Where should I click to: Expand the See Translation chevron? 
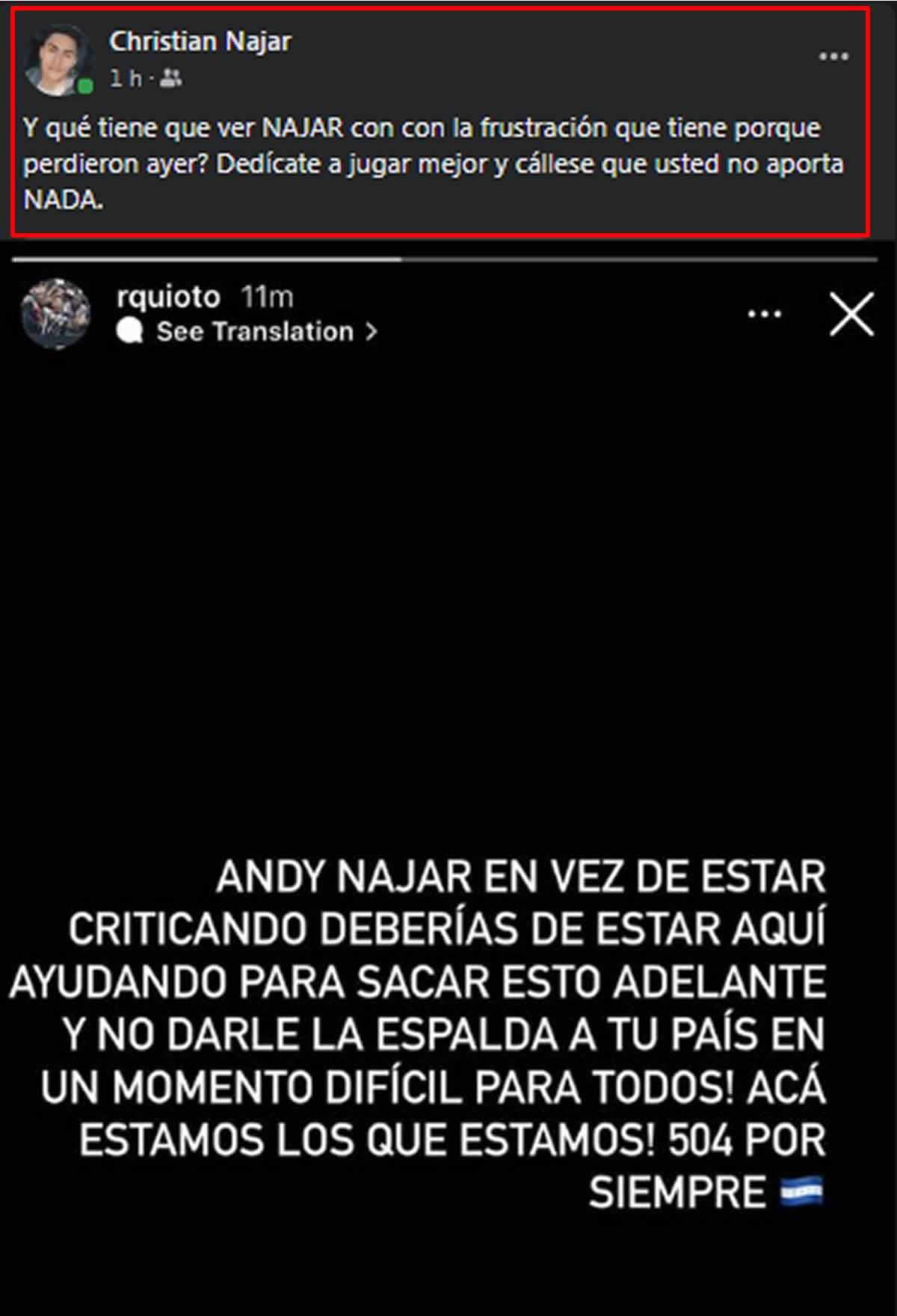(370, 330)
